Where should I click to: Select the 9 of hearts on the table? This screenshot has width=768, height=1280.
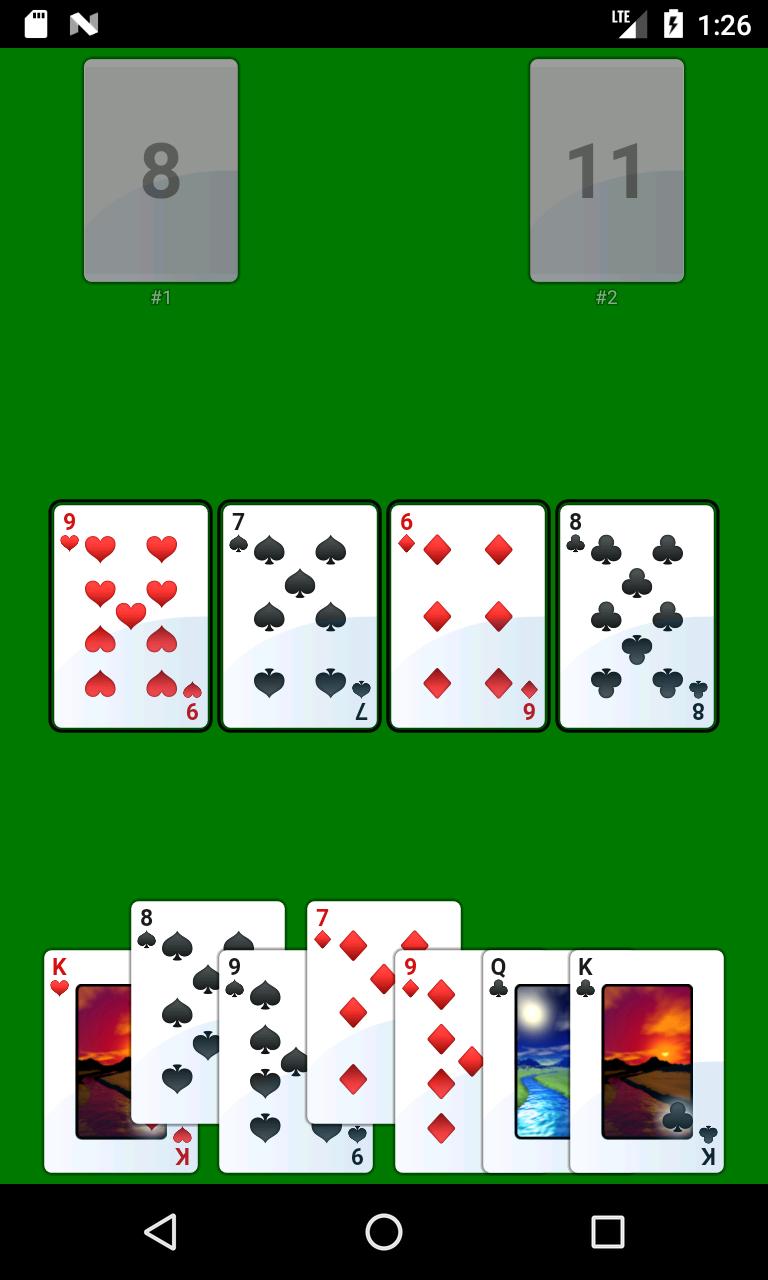click(131, 616)
